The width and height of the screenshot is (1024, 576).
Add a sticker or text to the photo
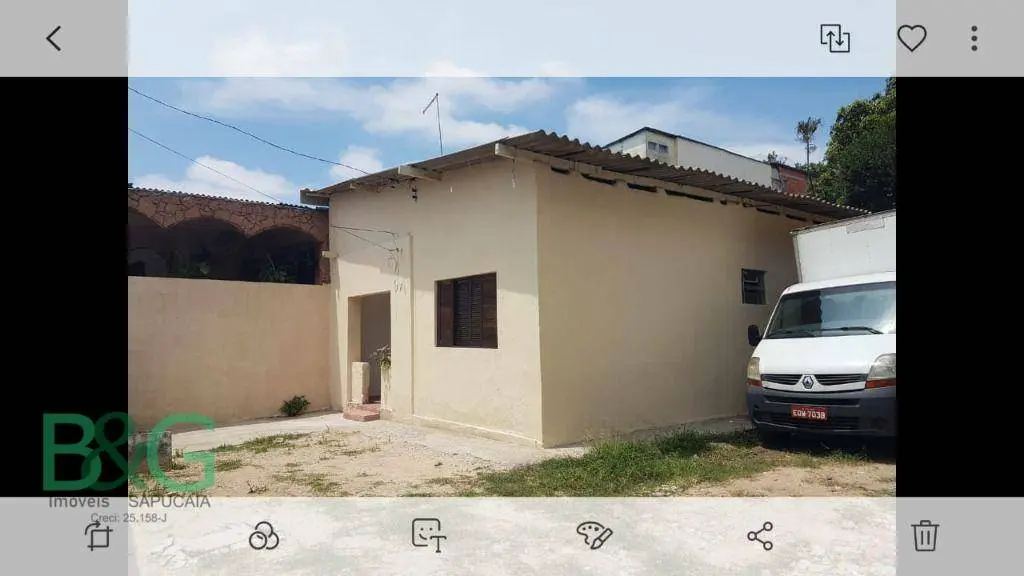[429, 535]
